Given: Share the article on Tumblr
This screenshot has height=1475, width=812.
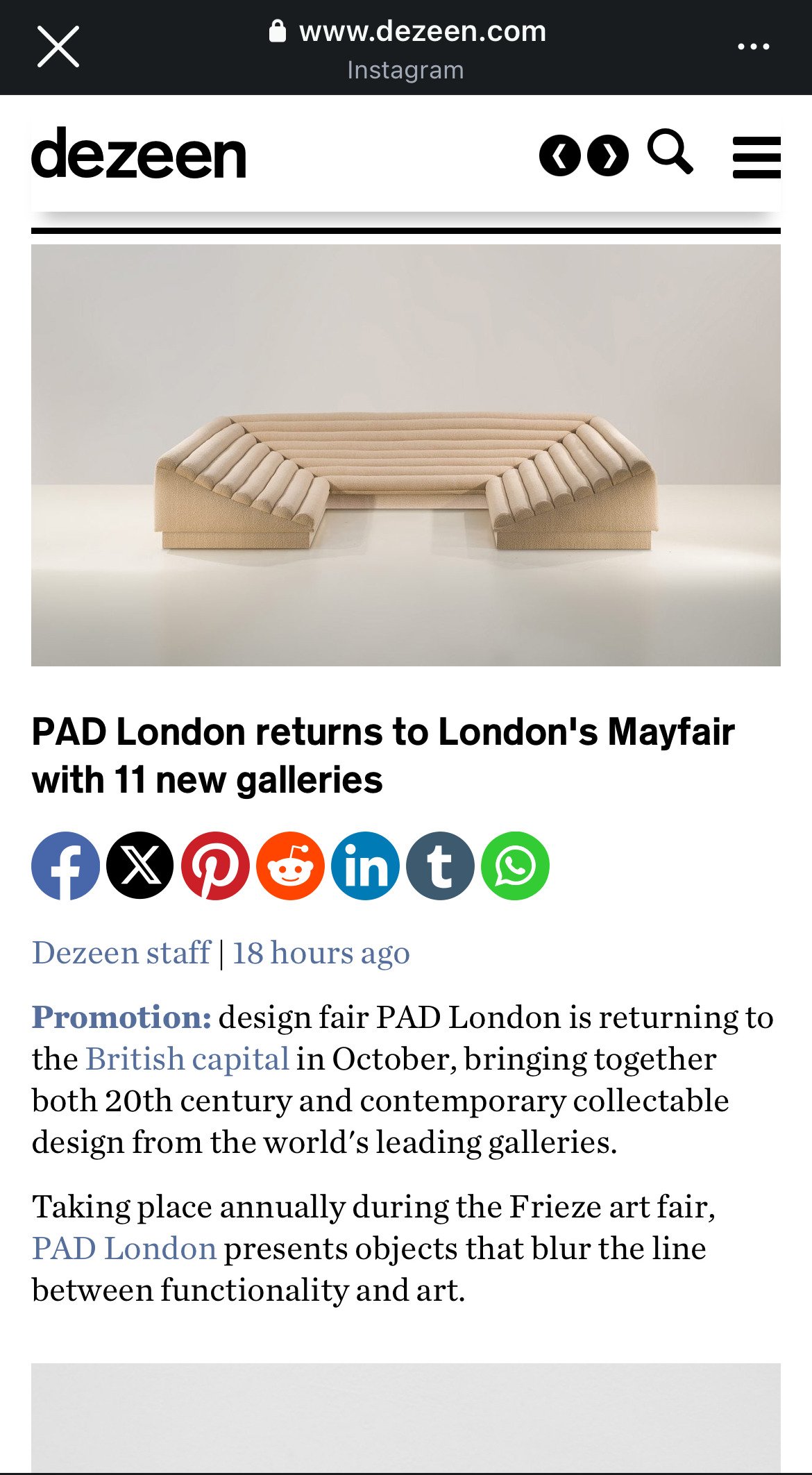Looking at the screenshot, I should point(440,866).
